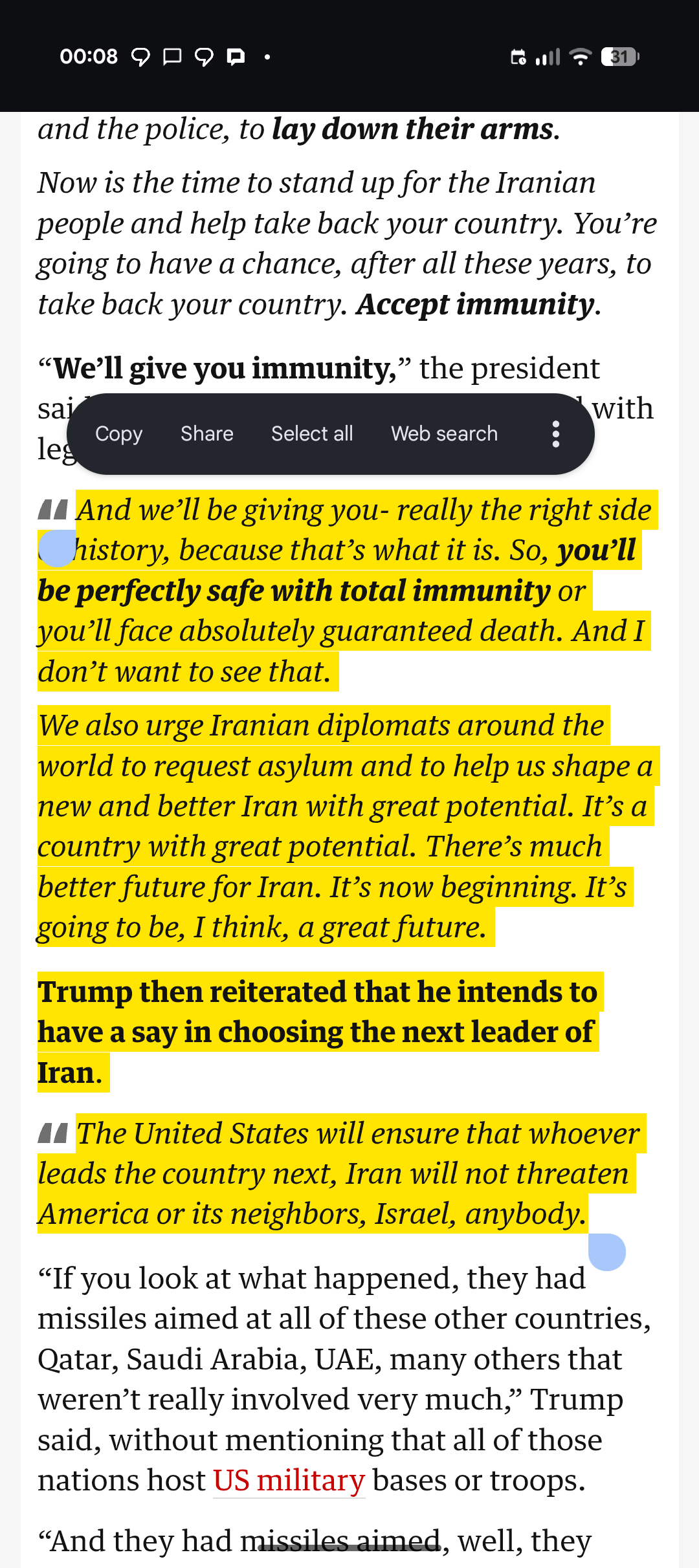Copy the selected text
The image size is (699, 1568).
click(x=118, y=434)
